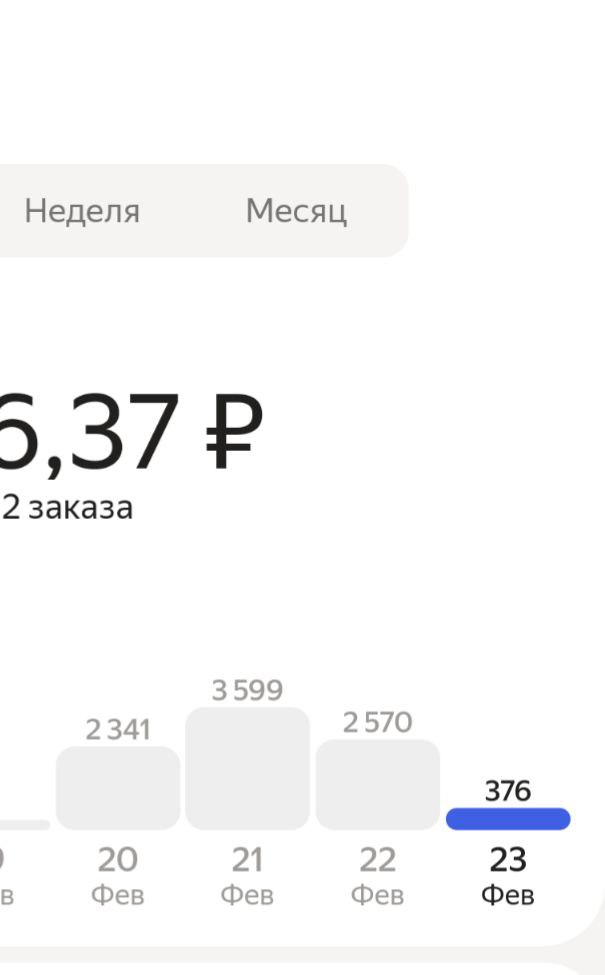Select the 23 Фев bar with 376
The height and width of the screenshot is (975, 605).
pos(508,819)
